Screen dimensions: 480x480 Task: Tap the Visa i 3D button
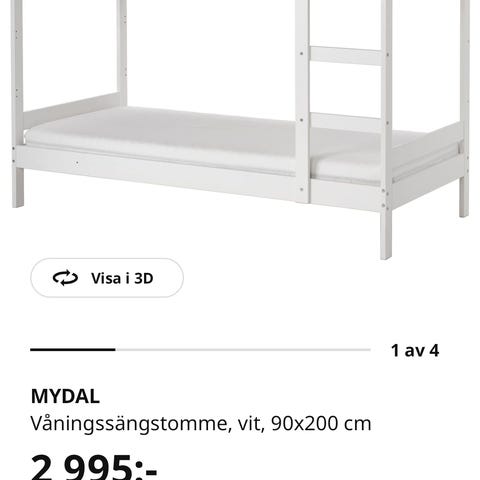click(107, 278)
